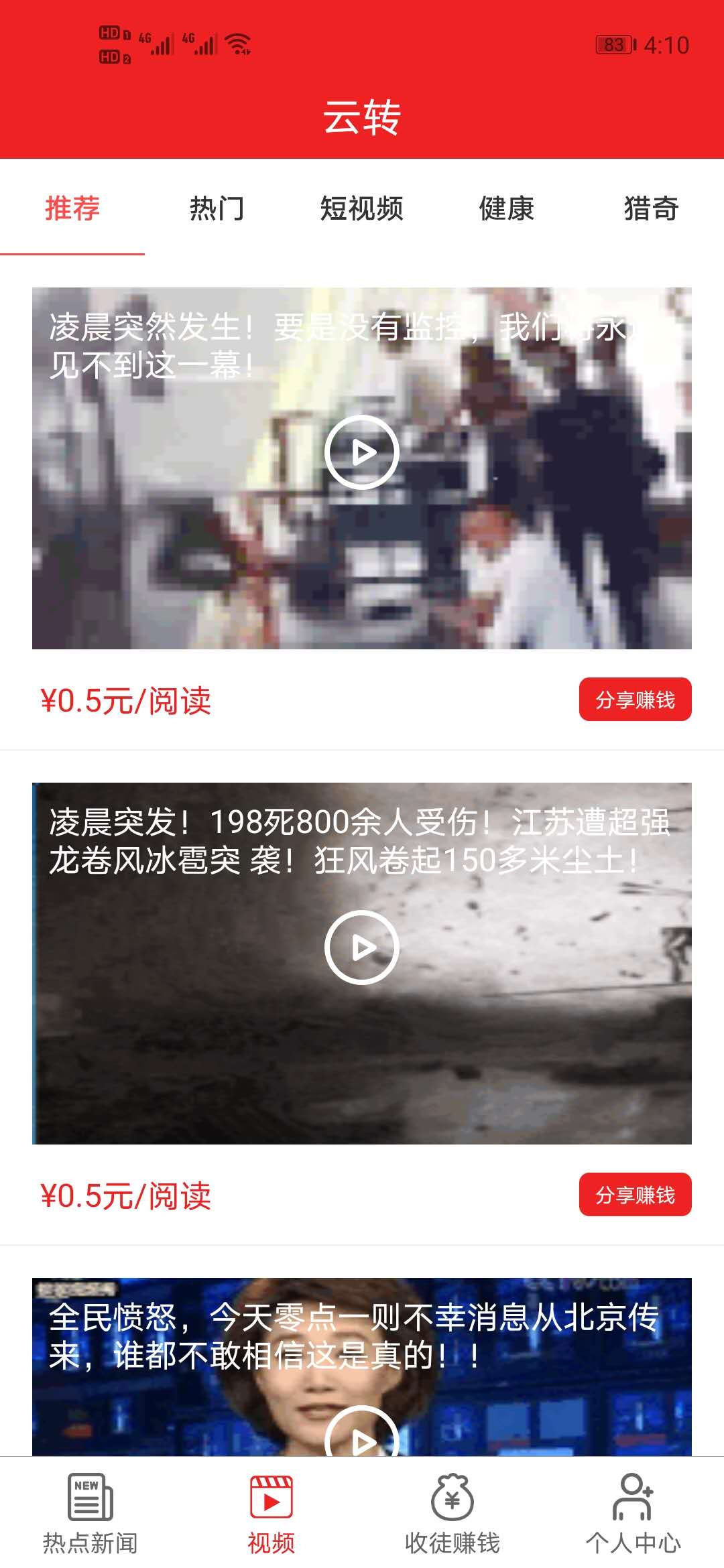The width and height of the screenshot is (724, 1568).
Task: Open the 健康 category tab
Action: [x=506, y=208]
